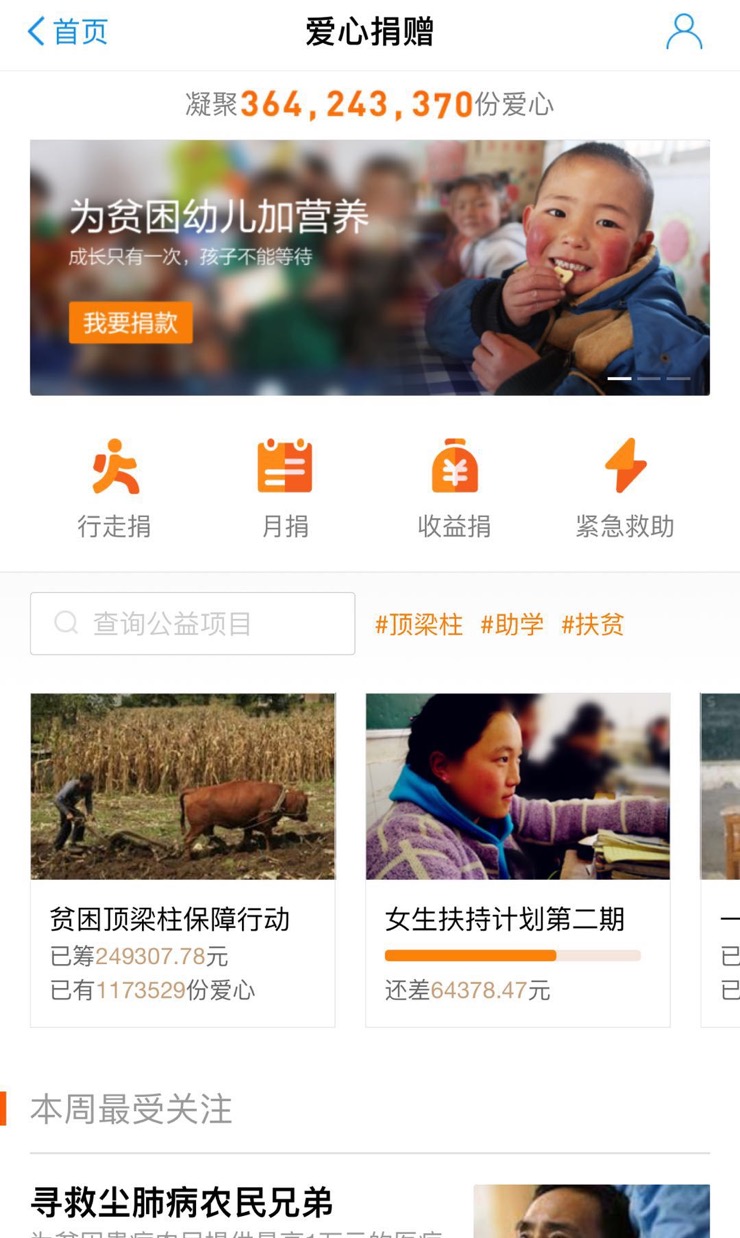Tap the 查询公益项目 search field
This screenshot has width=740, height=1238.
pos(192,624)
